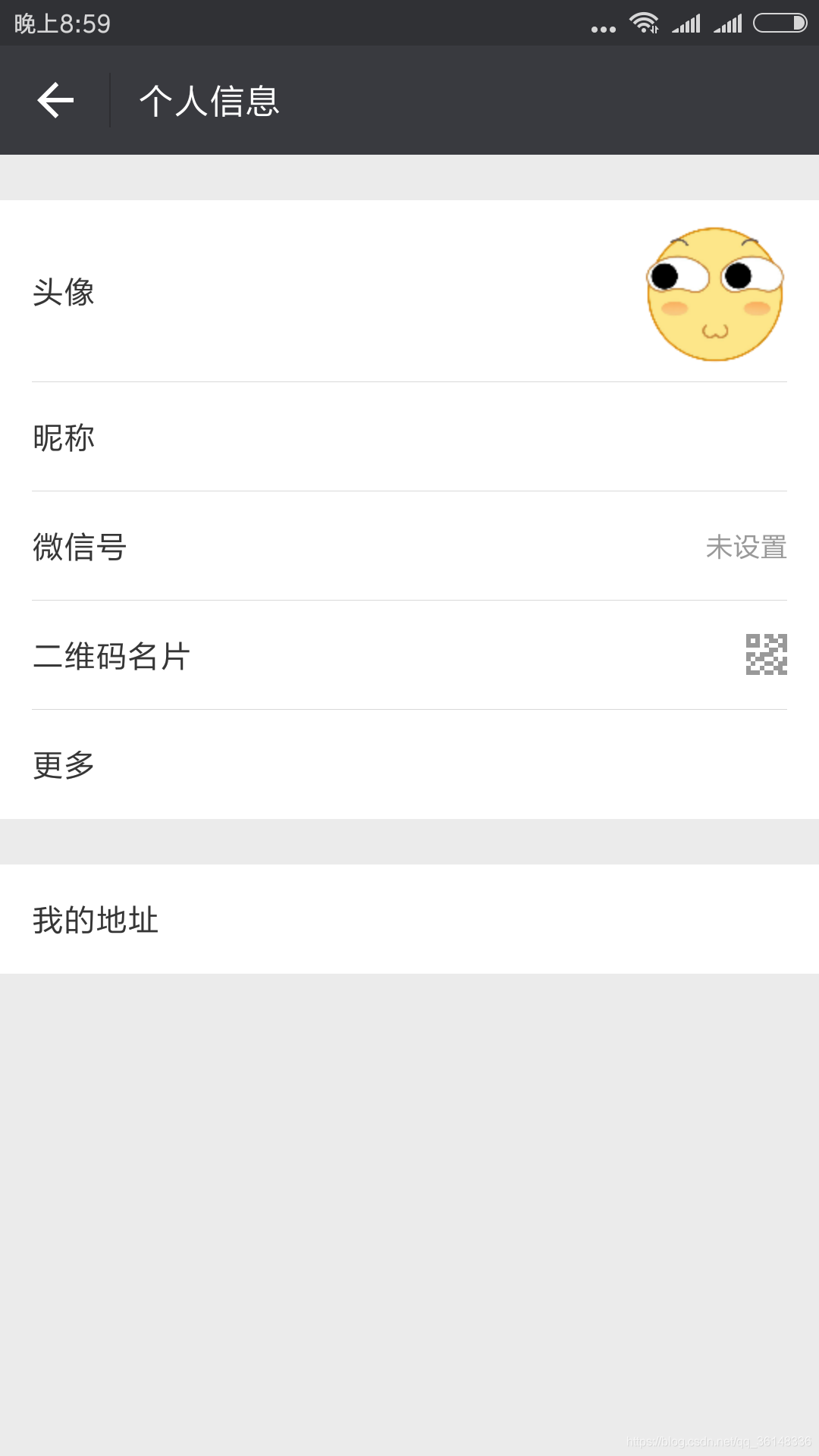Set the 微信号 WeChat ID

point(409,547)
